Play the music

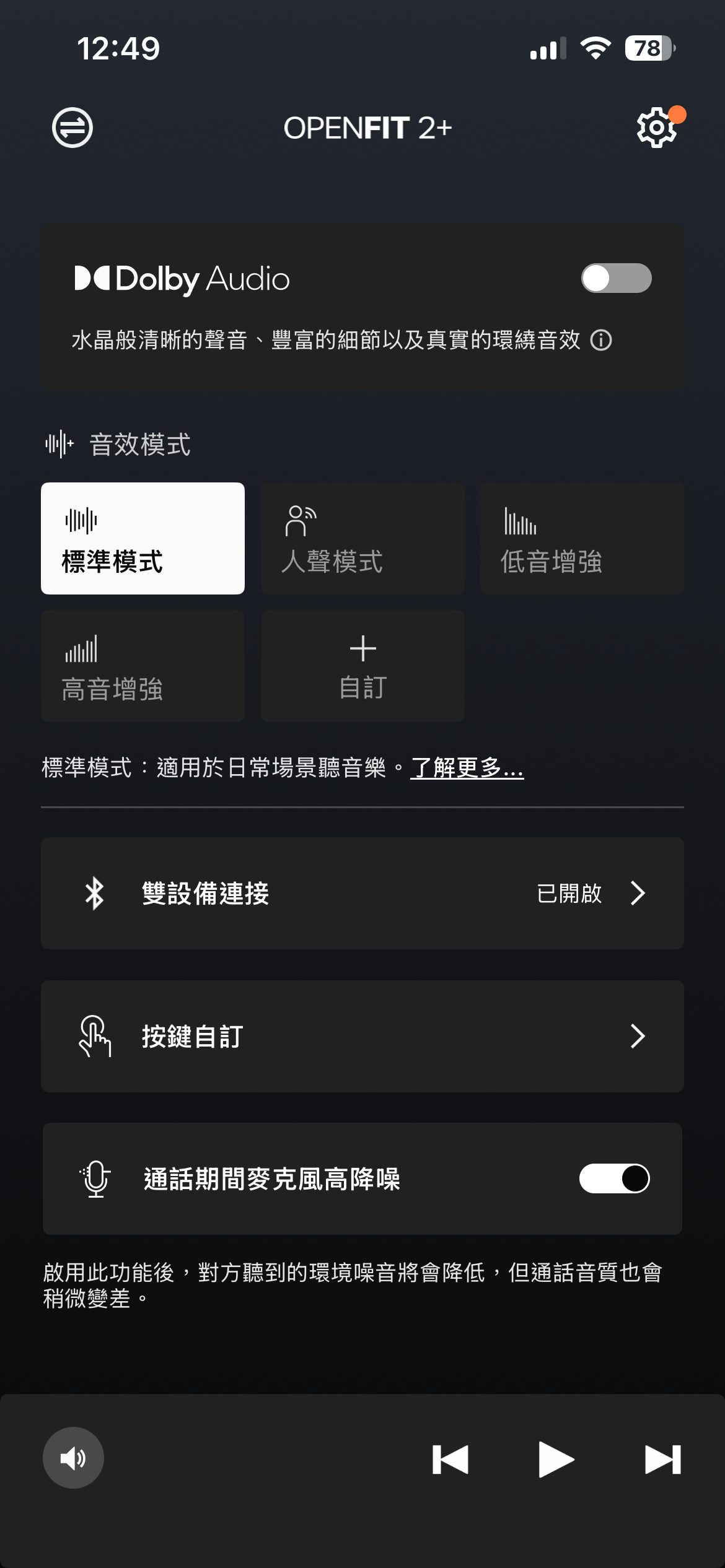556,1460
